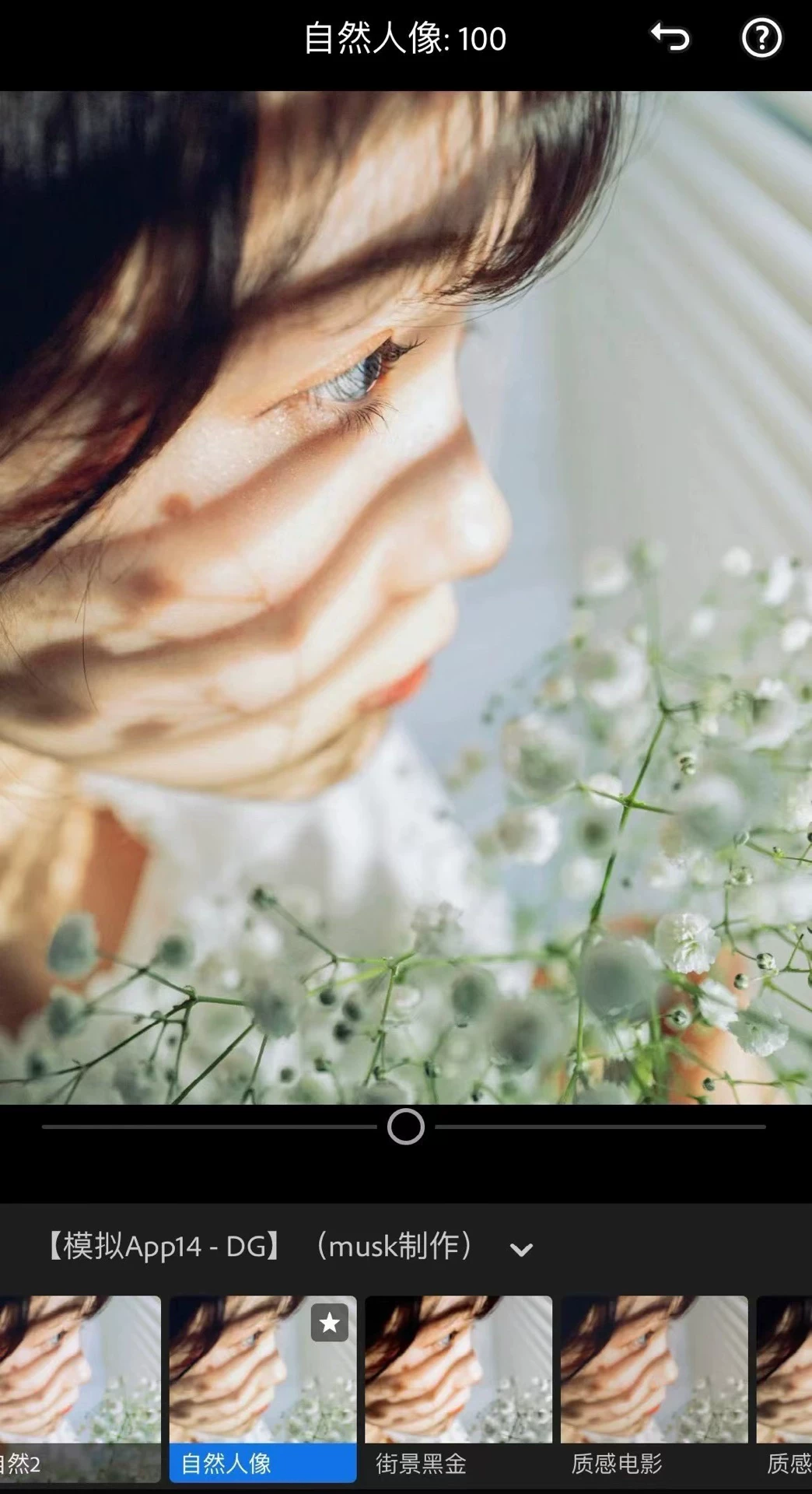812x1494 pixels.
Task: Expand the 模拟App14 - DG preset group dropdown
Action: tap(520, 1250)
